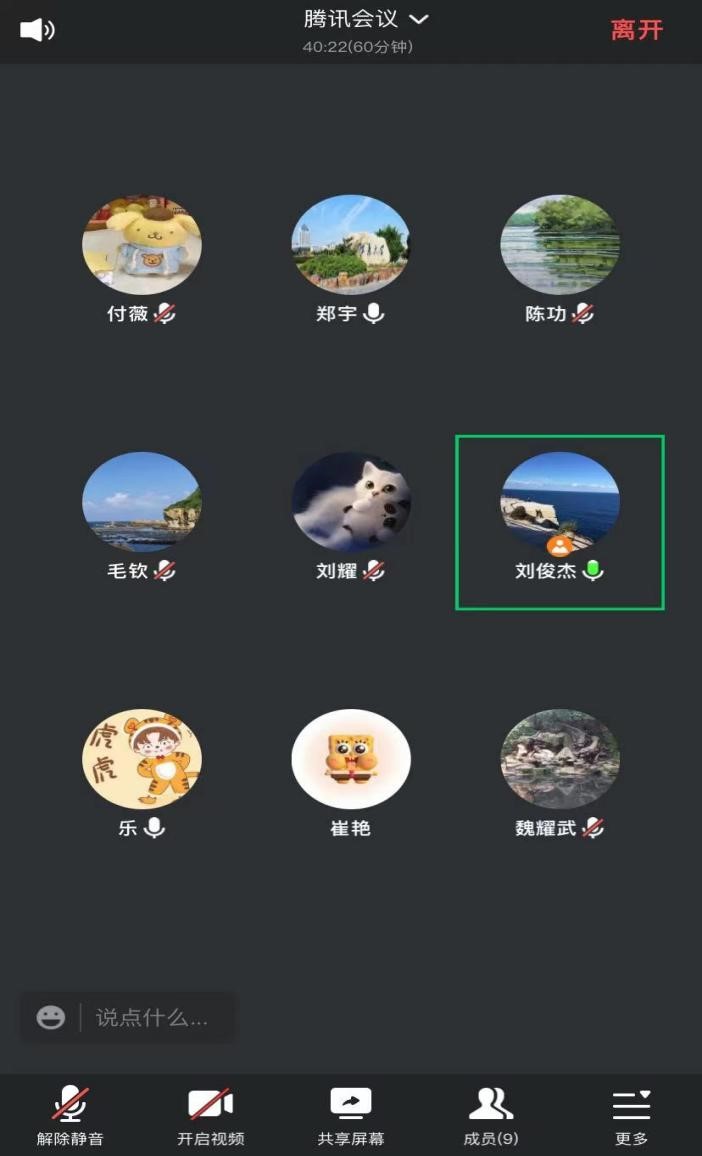The image size is (702, 1156).
Task: Select participant 陈功's avatar
Action: pos(559,245)
